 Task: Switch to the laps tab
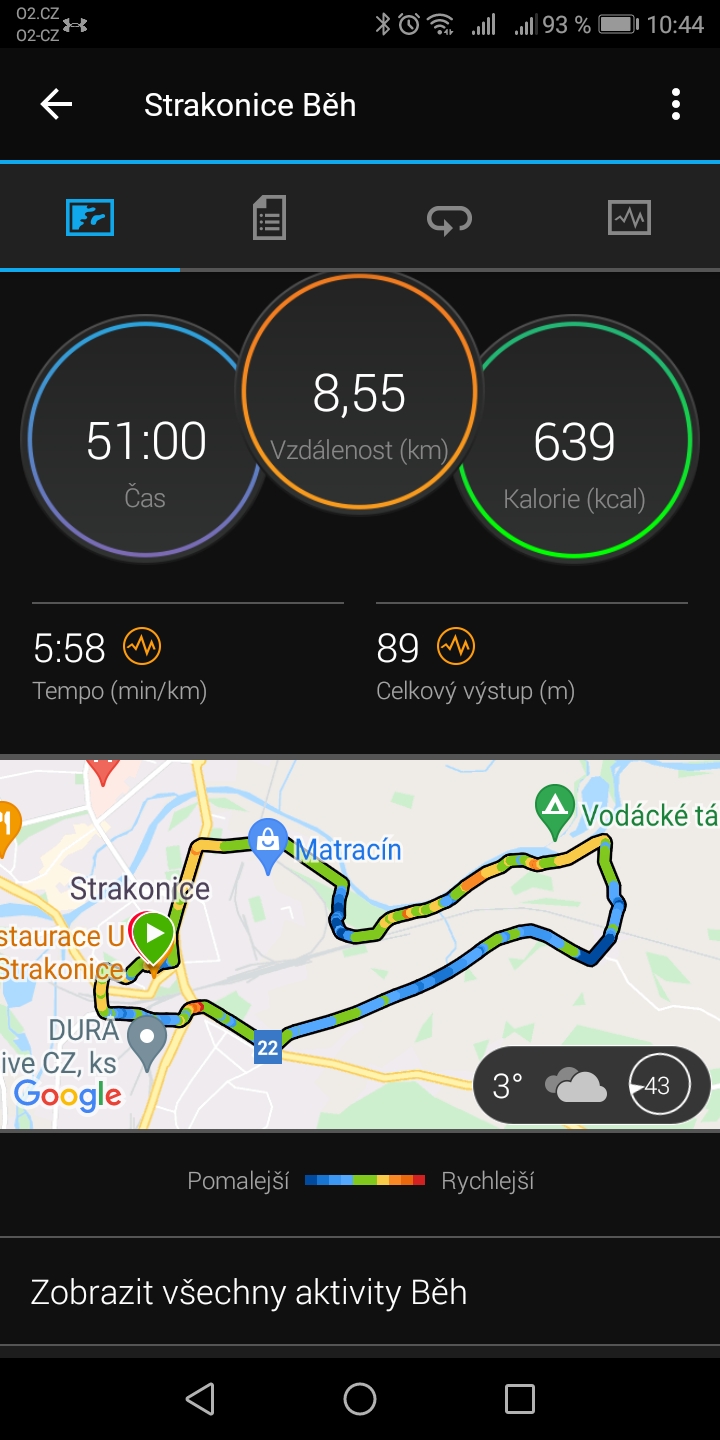(x=450, y=217)
